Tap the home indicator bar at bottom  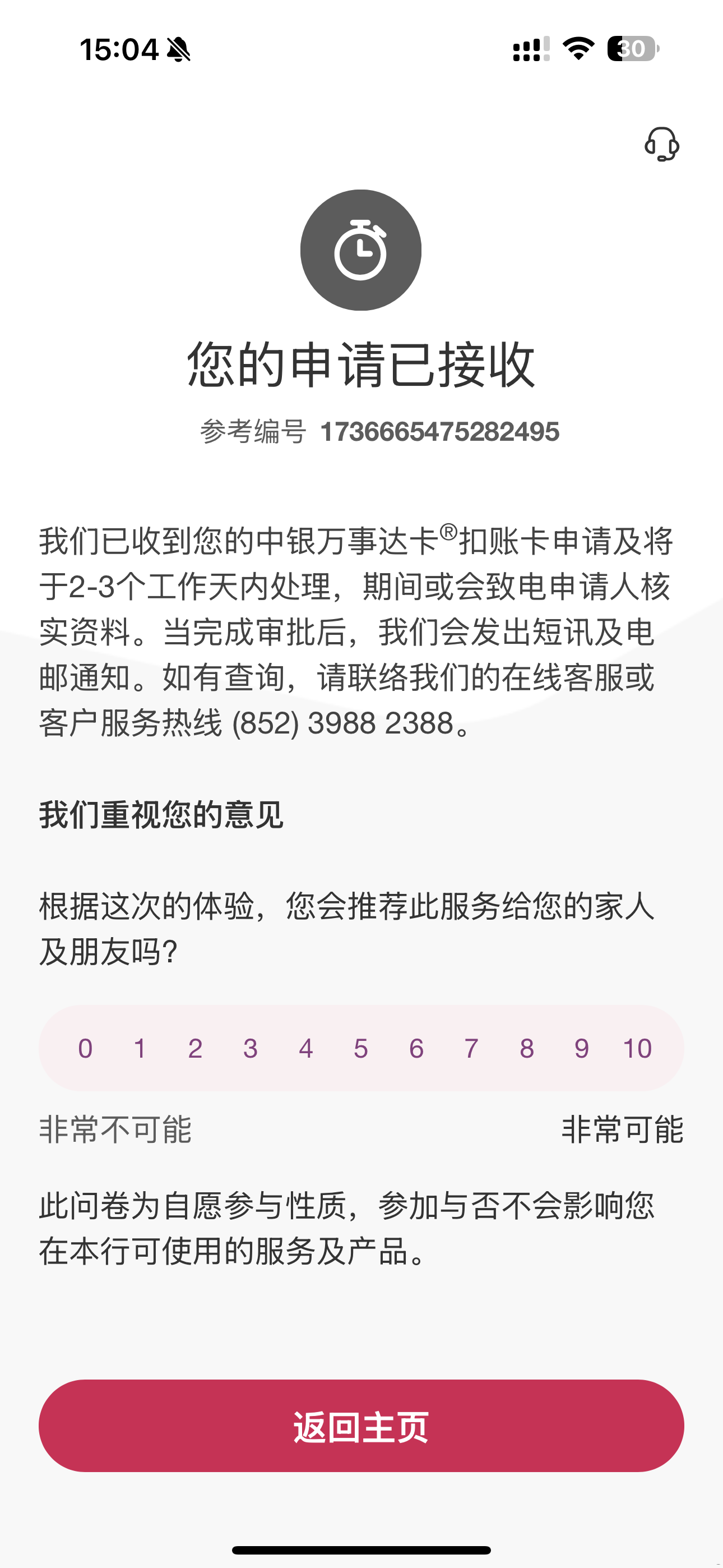click(361, 1548)
